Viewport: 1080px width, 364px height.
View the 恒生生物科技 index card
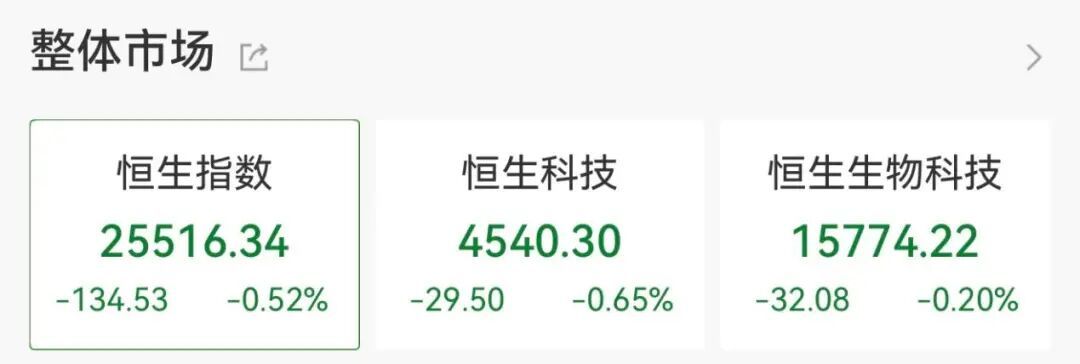point(884,234)
